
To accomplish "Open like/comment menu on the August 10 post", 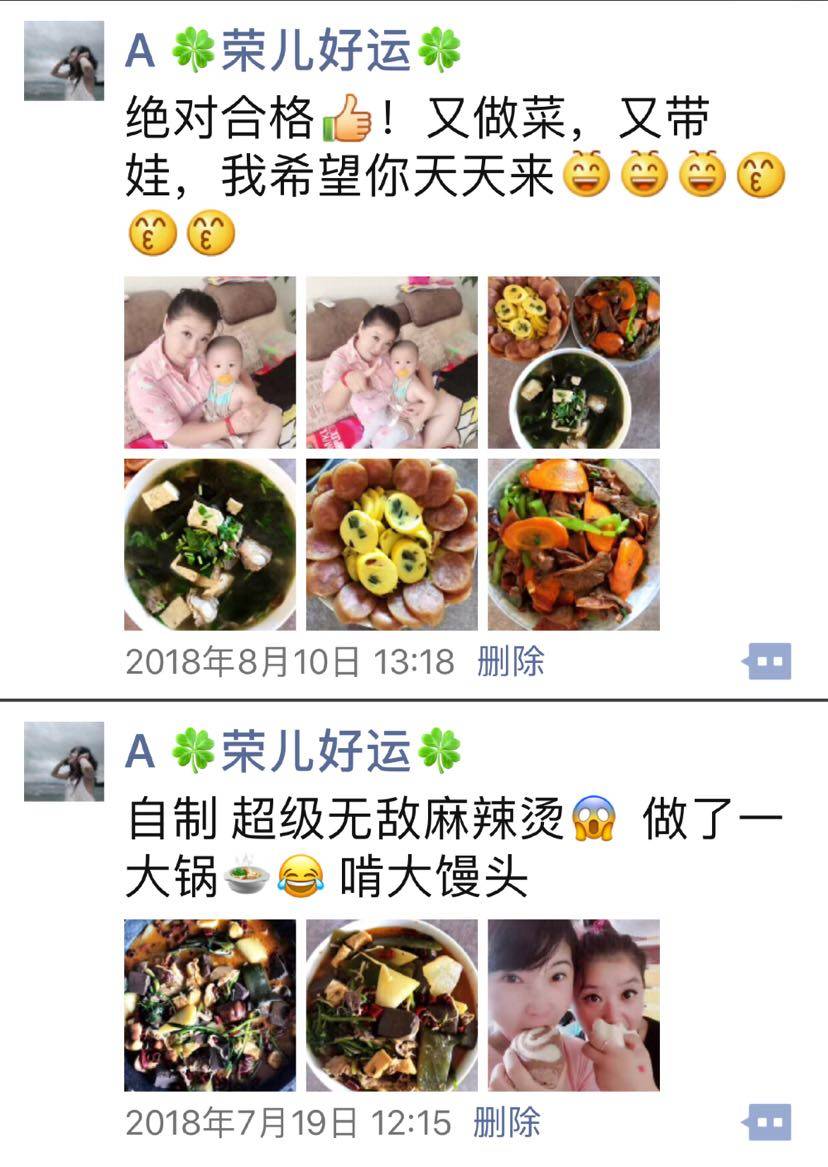I will tap(767, 662).
